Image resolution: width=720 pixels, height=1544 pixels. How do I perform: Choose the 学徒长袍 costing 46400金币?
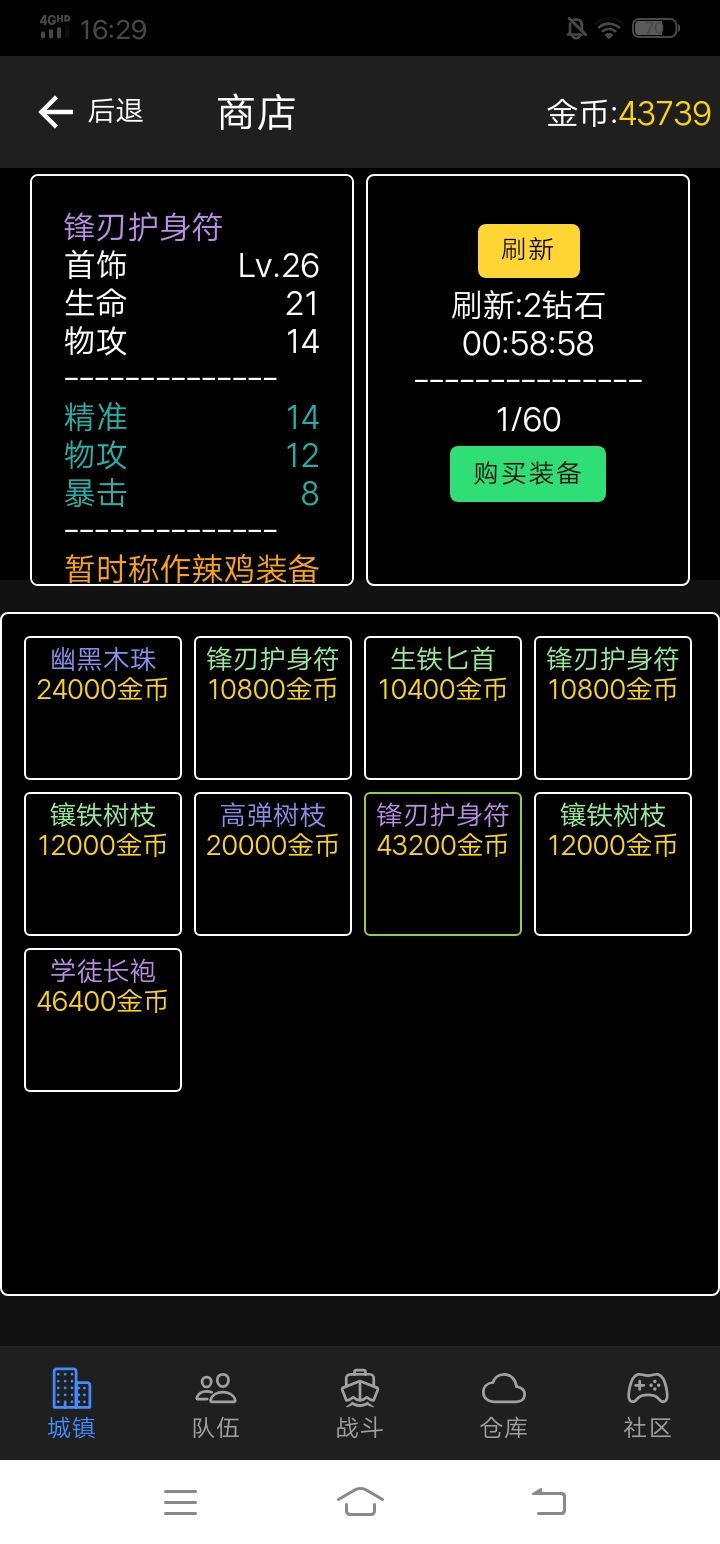click(x=102, y=1018)
